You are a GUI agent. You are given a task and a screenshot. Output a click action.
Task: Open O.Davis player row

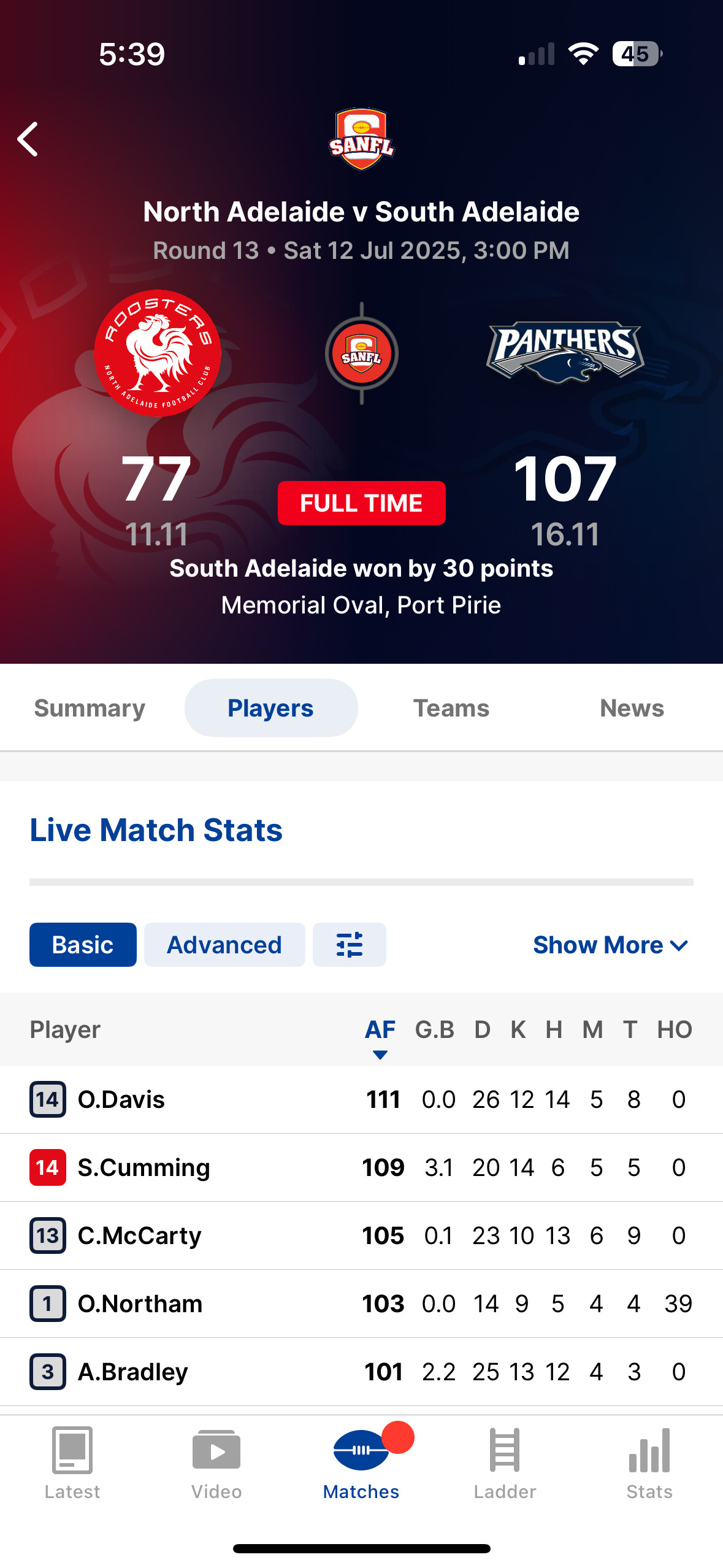(362, 1099)
